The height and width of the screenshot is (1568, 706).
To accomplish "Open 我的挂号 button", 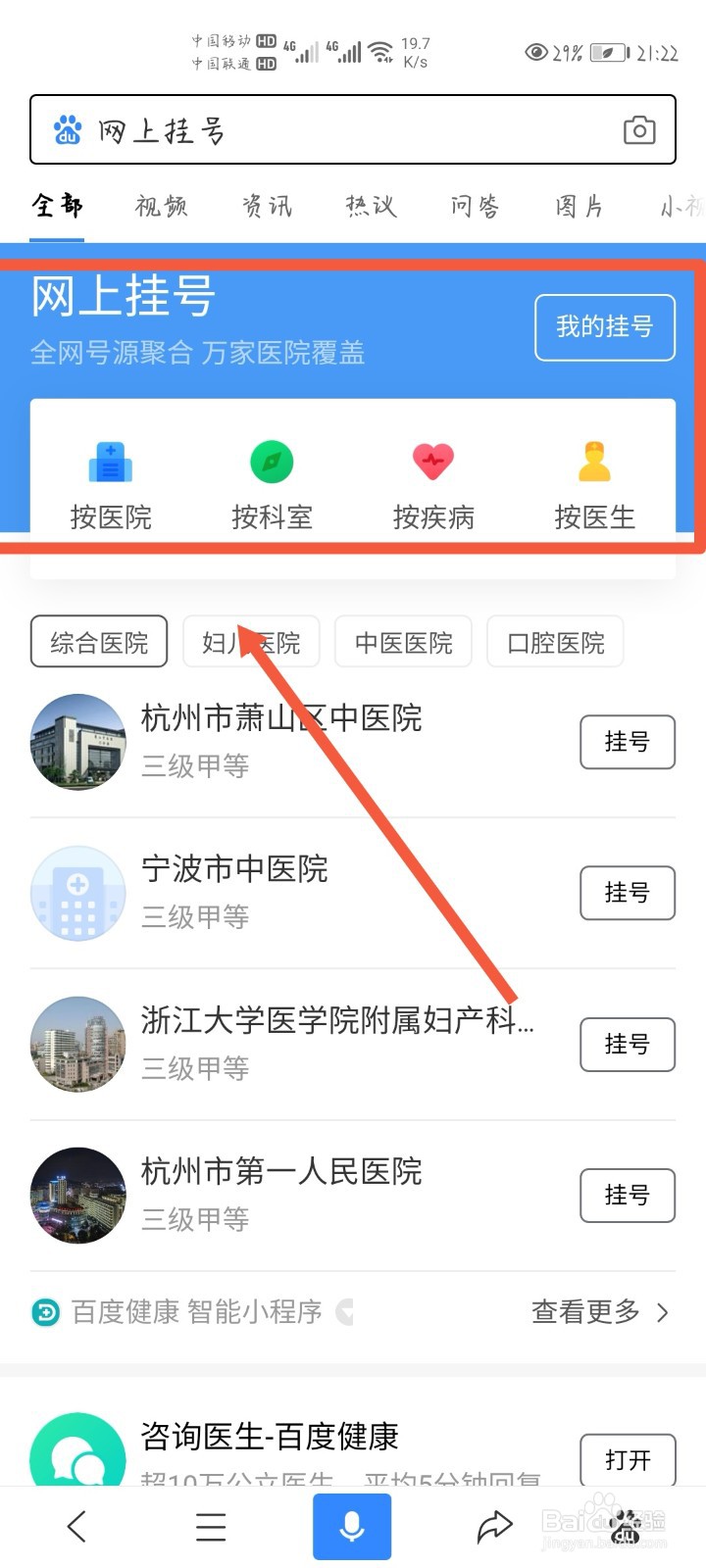I will coord(604,328).
